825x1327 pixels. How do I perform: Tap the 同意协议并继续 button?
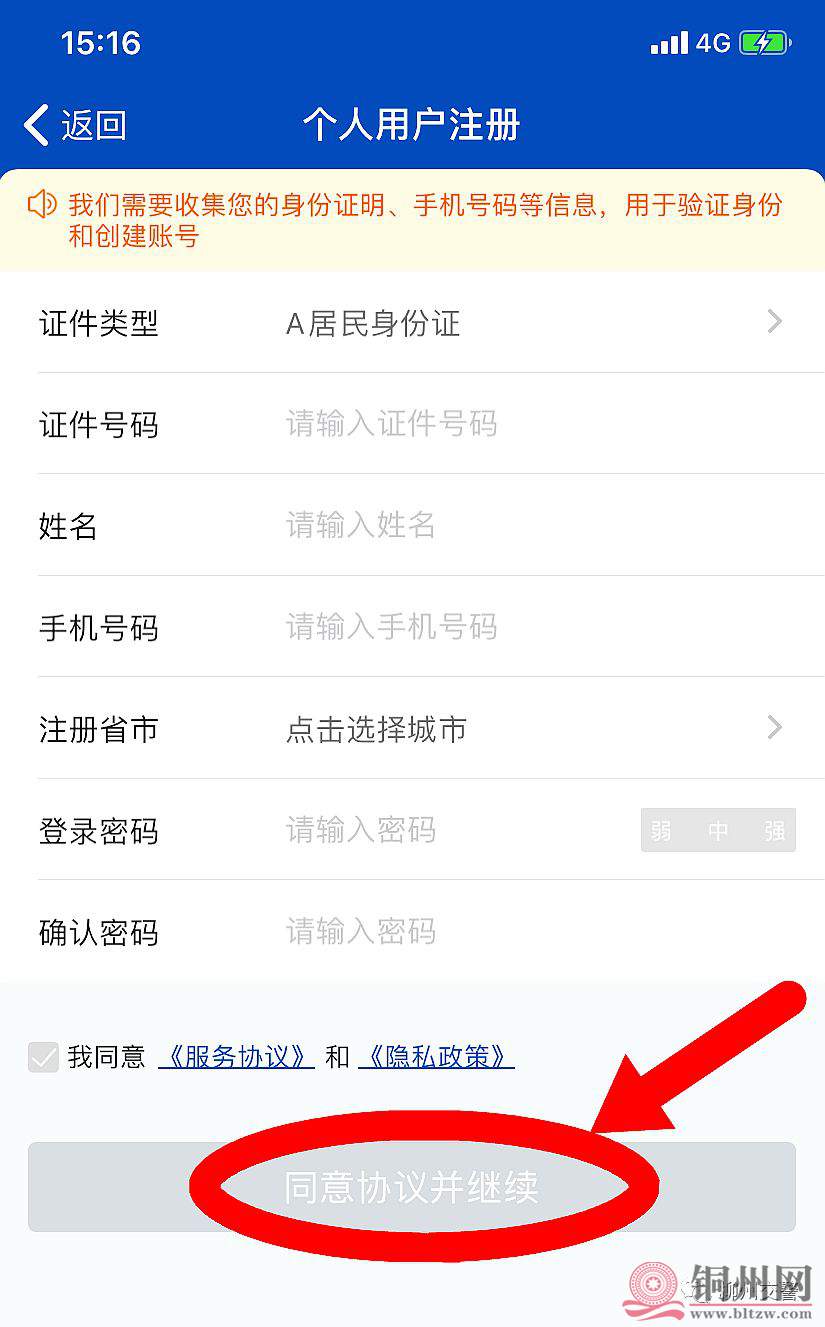point(411,1187)
